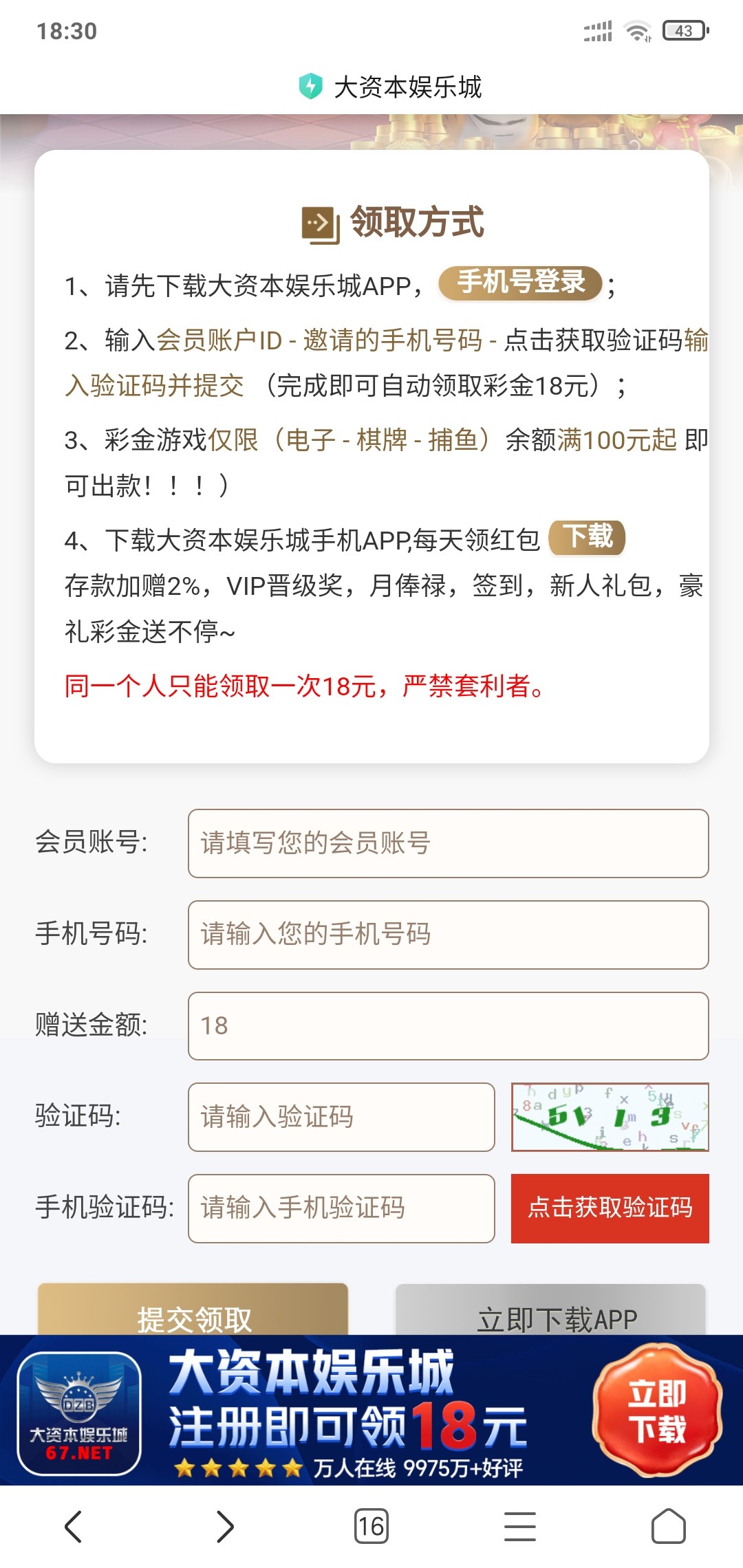Go to the browser home page
Image resolution: width=743 pixels, height=1568 pixels.
click(668, 1527)
